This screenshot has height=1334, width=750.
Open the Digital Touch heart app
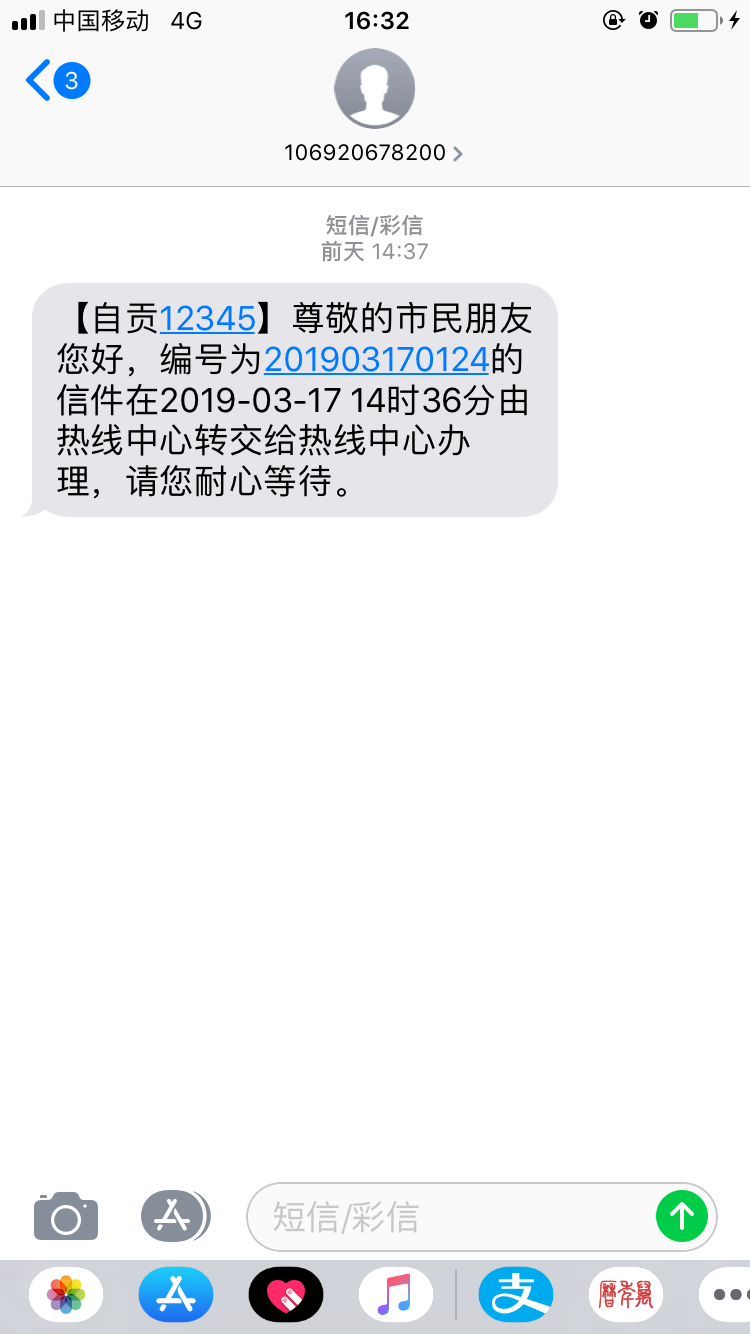[286, 1296]
